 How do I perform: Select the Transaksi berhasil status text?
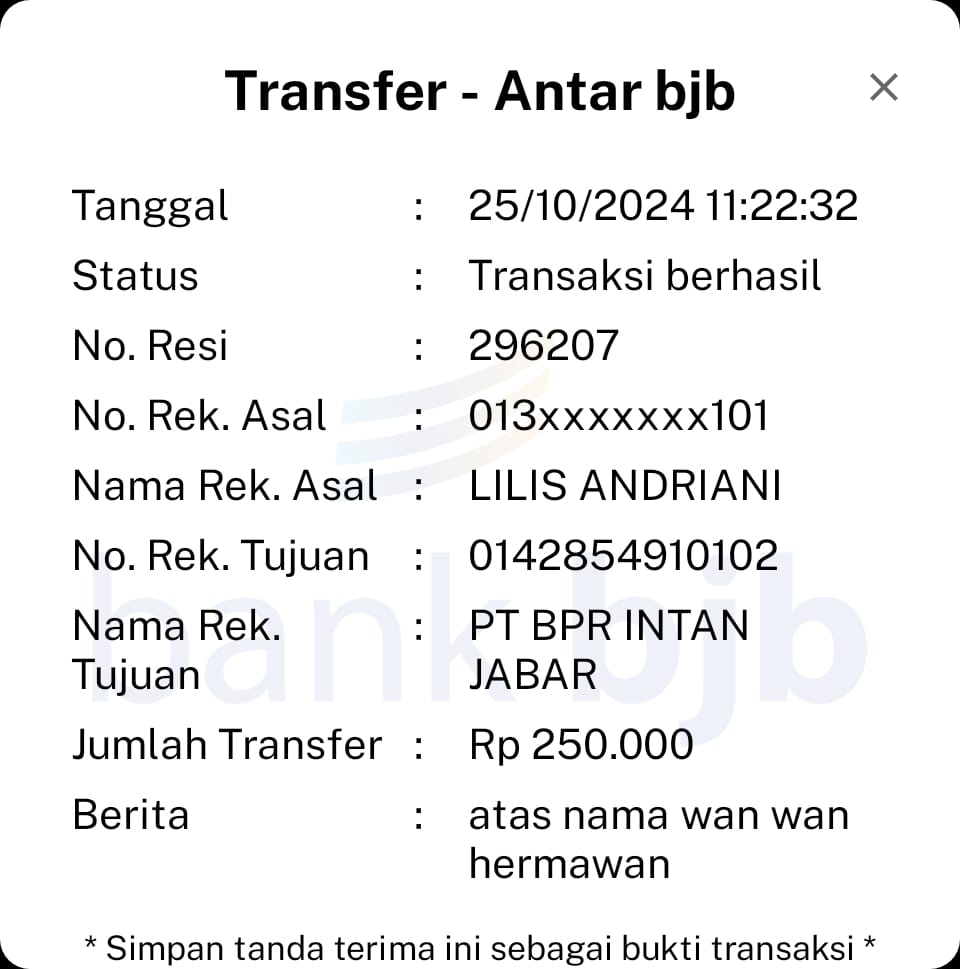pyautogui.click(x=644, y=276)
